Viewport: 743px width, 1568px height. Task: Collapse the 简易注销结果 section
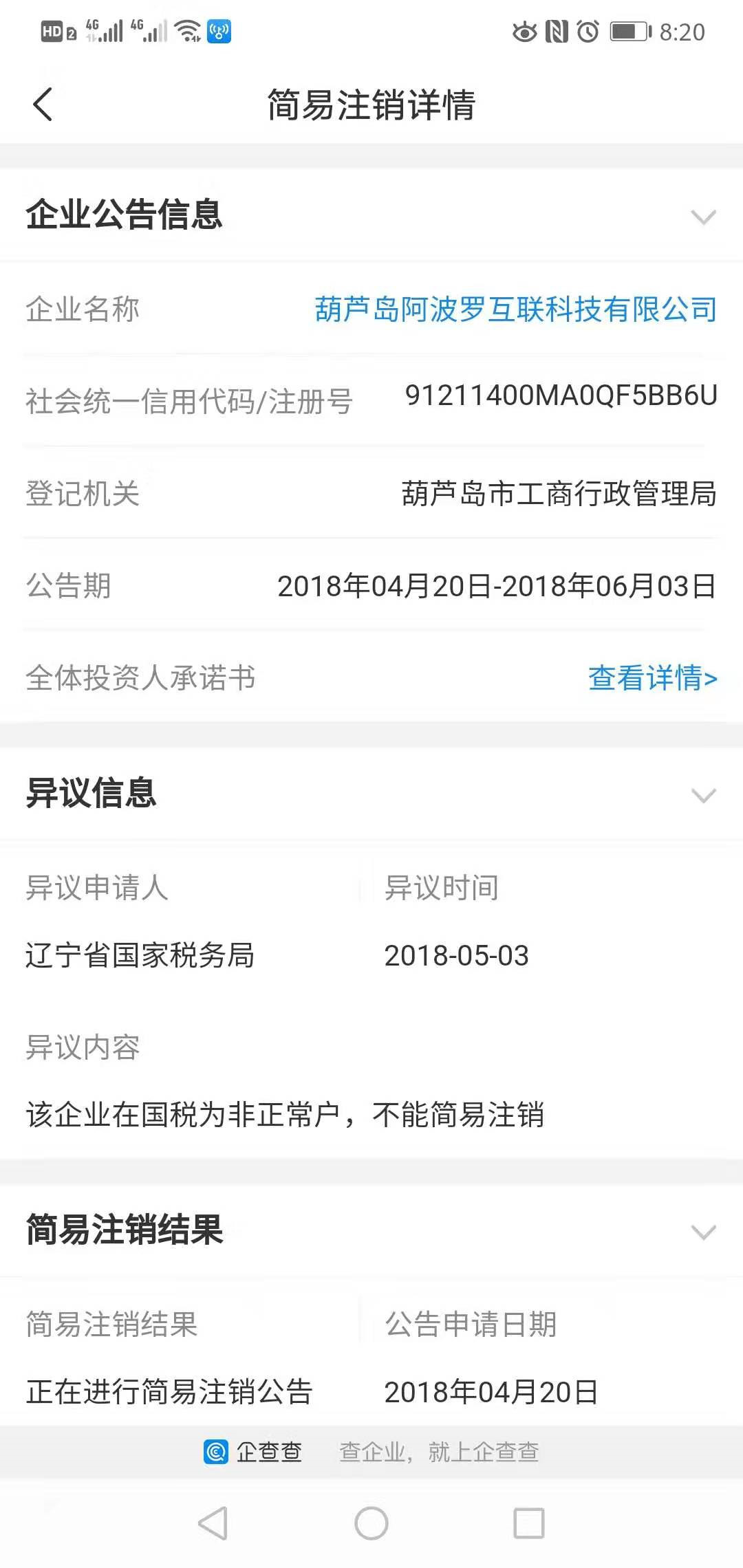pyautogui.click(x=703, y=1232)
